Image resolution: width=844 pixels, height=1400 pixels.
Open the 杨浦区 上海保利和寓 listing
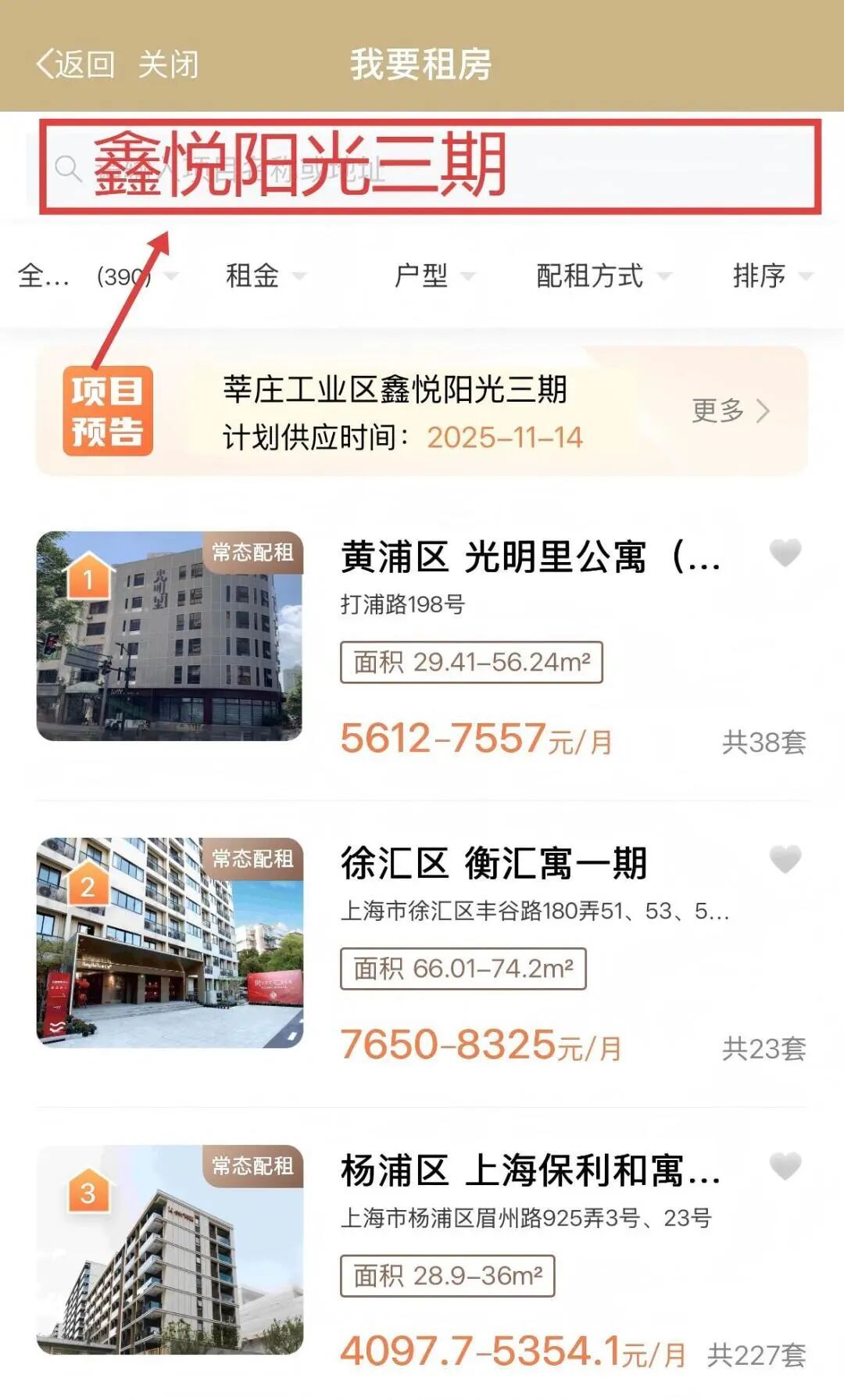(x=530, y=1171)
